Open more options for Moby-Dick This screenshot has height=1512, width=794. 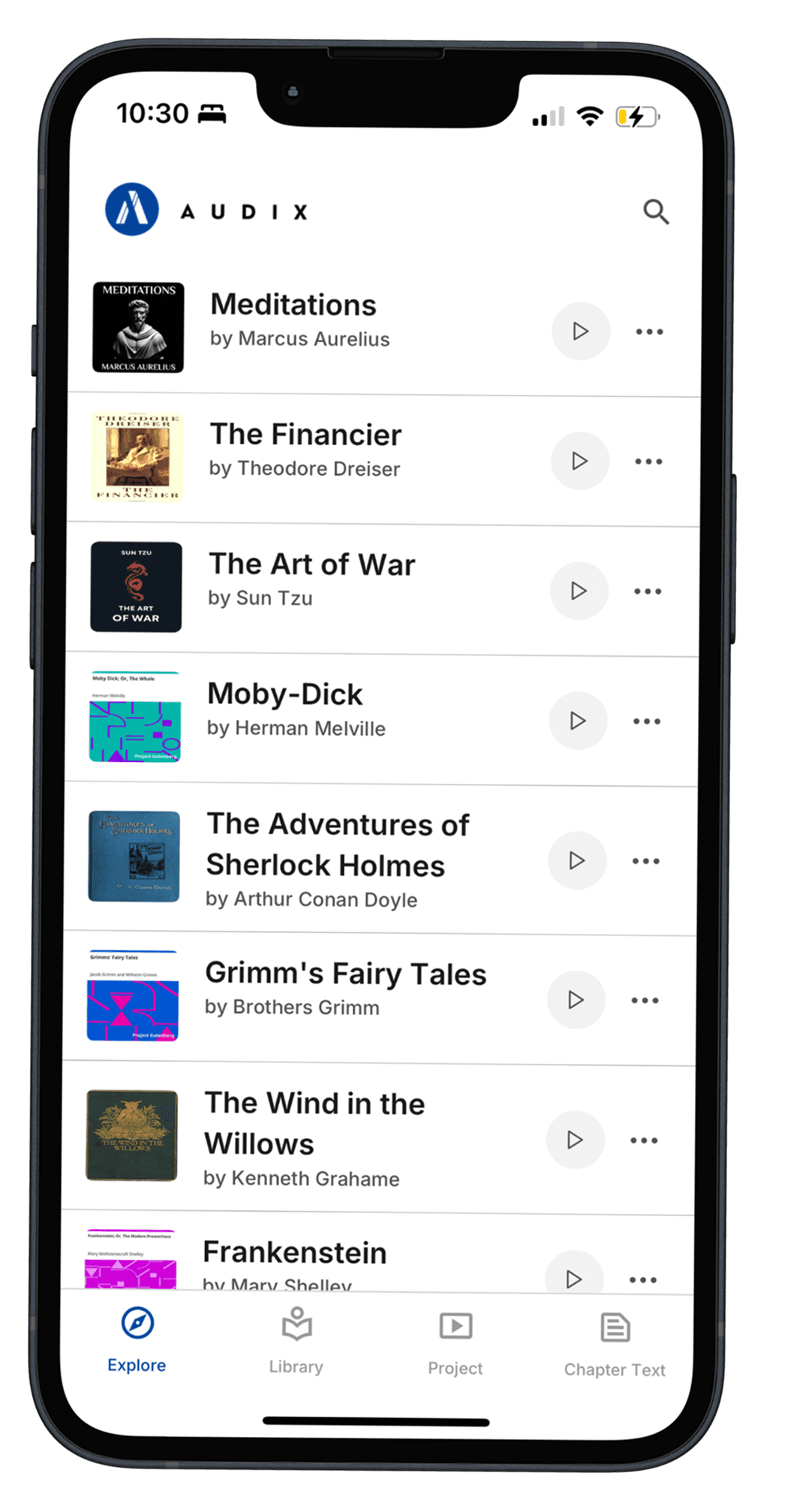tap(646, 721)
